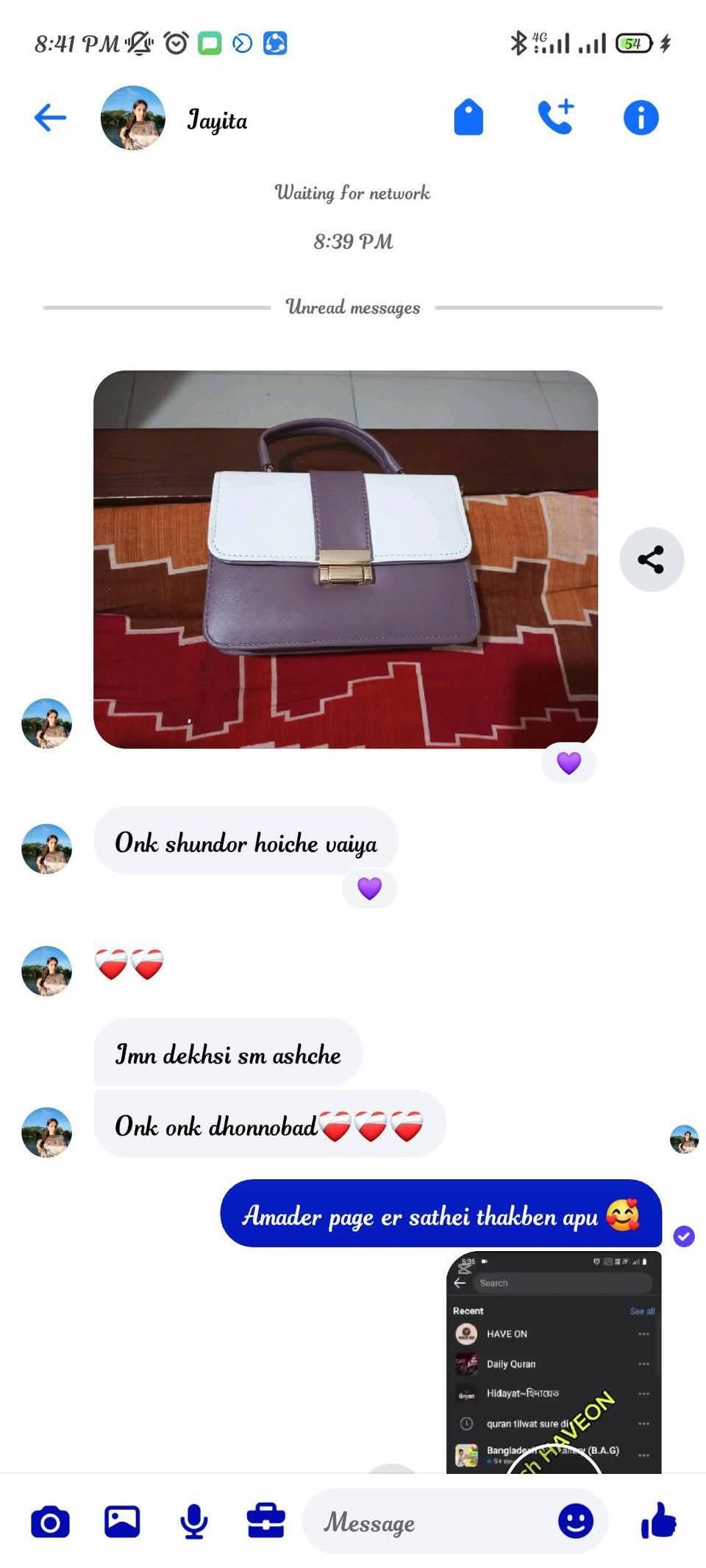Send a thumbs-up like
The height and width of the screenshot is (1568, 706).
point(658,1520)
